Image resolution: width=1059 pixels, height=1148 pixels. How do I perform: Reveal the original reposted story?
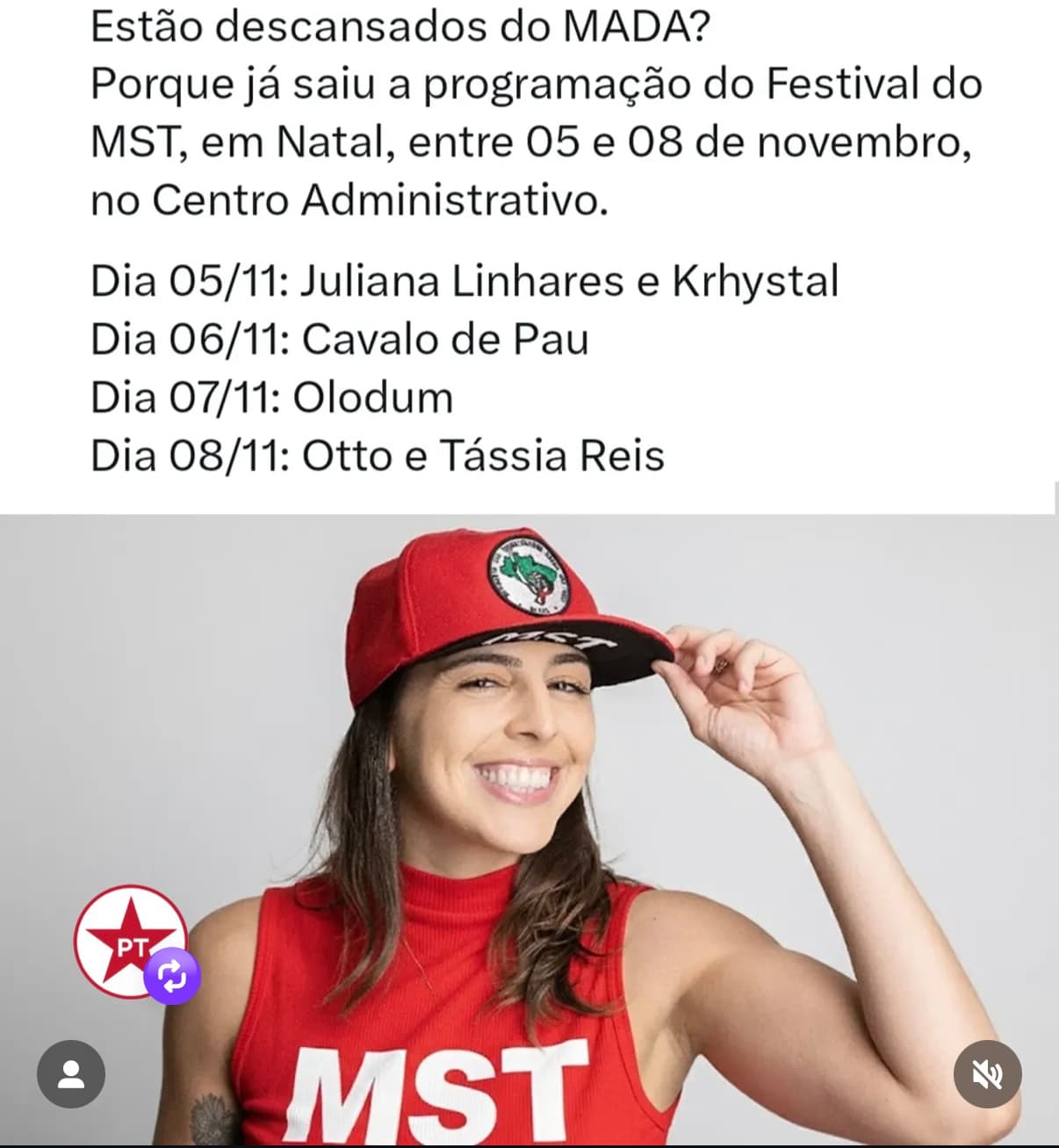click(x=172, y=976)
